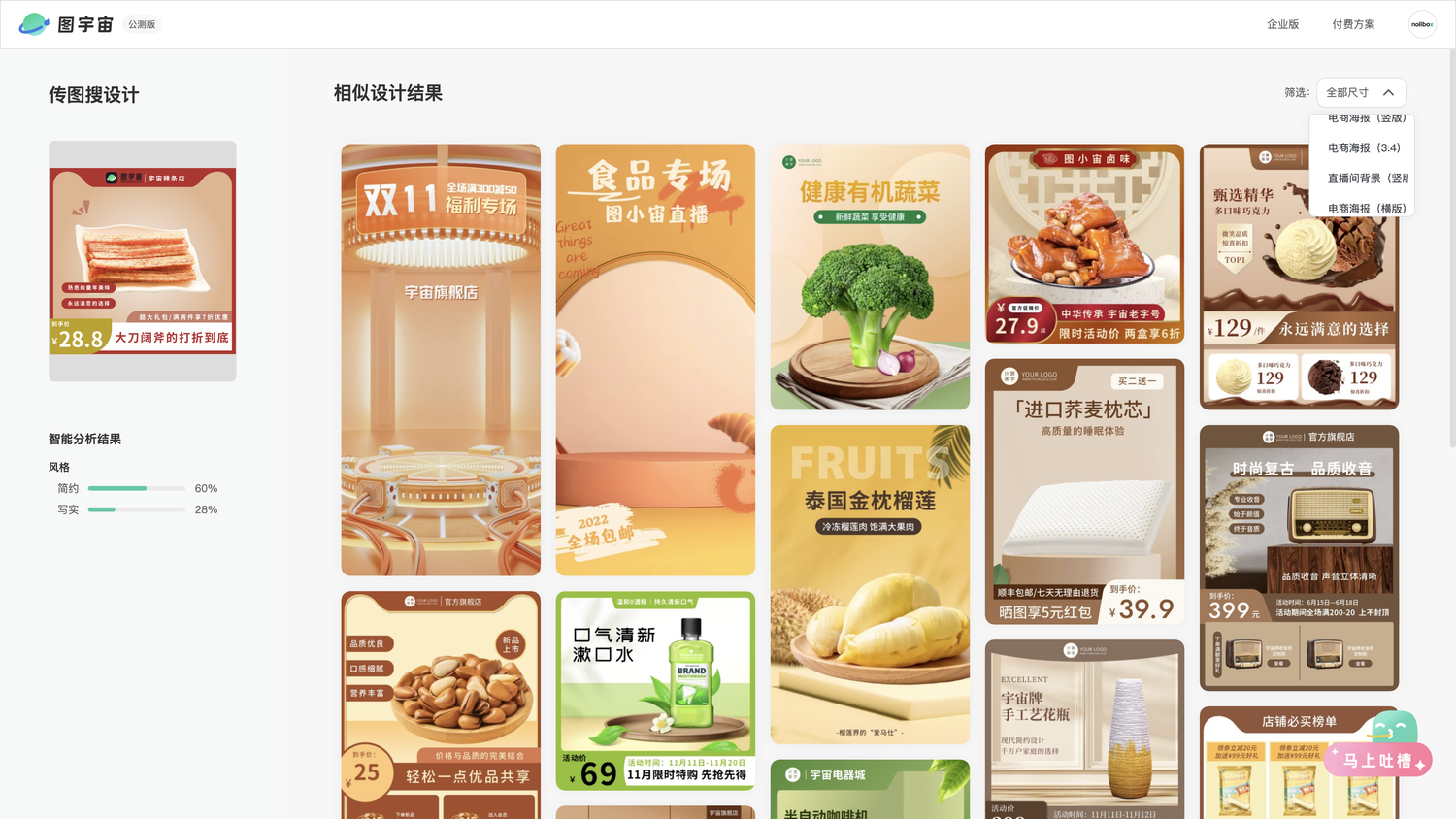1456x819 pixels.
Task: Open the 甄选精华 chocolate ice cream design
Action: point(1299,277)
